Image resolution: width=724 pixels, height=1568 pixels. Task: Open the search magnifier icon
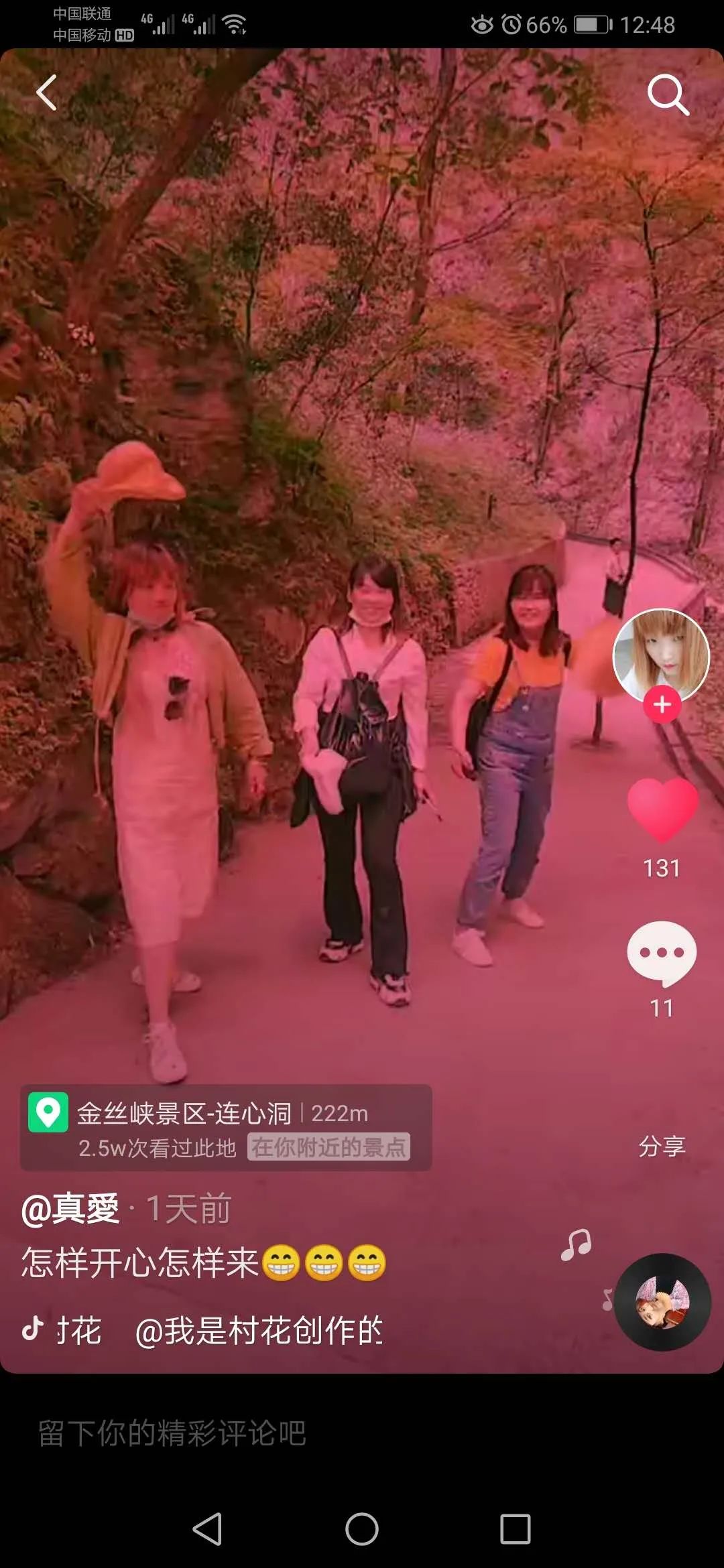668,94
